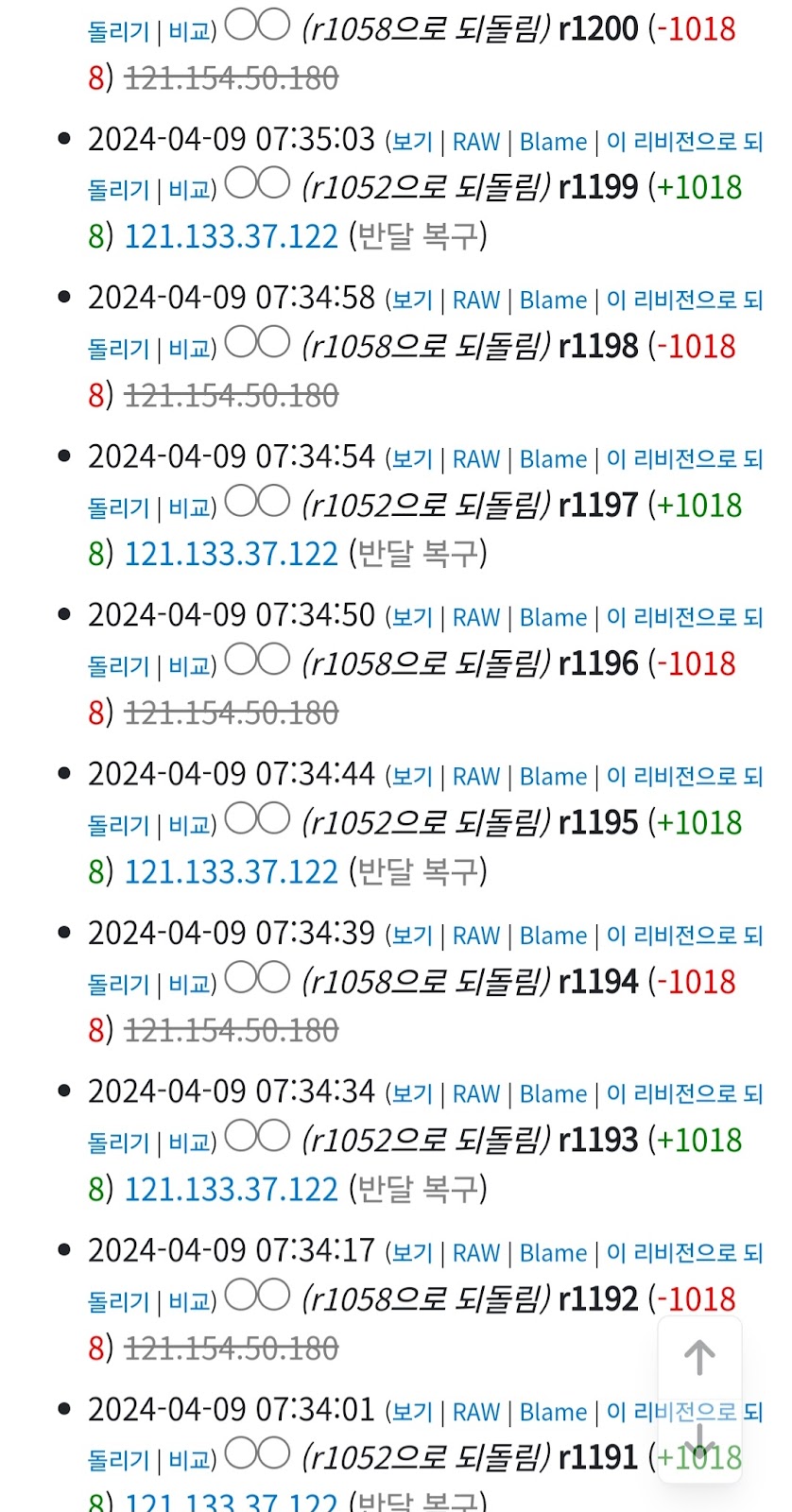Select second radio button for revision r1194
Screen dimensions: 792x1512
point(274,976)
